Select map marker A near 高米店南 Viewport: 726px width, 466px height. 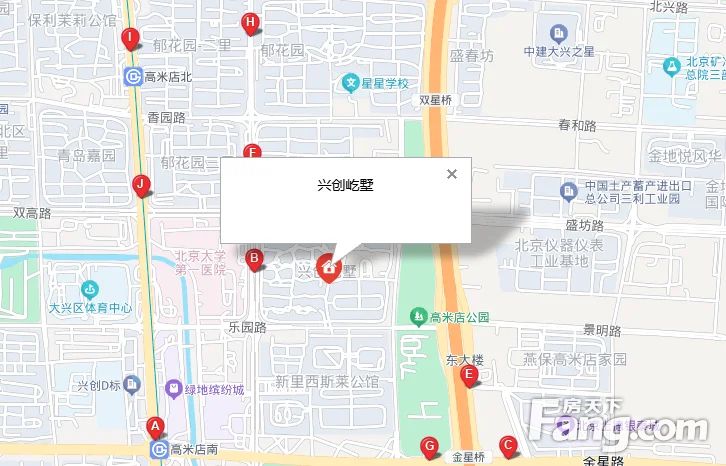[x=155, y=425]
